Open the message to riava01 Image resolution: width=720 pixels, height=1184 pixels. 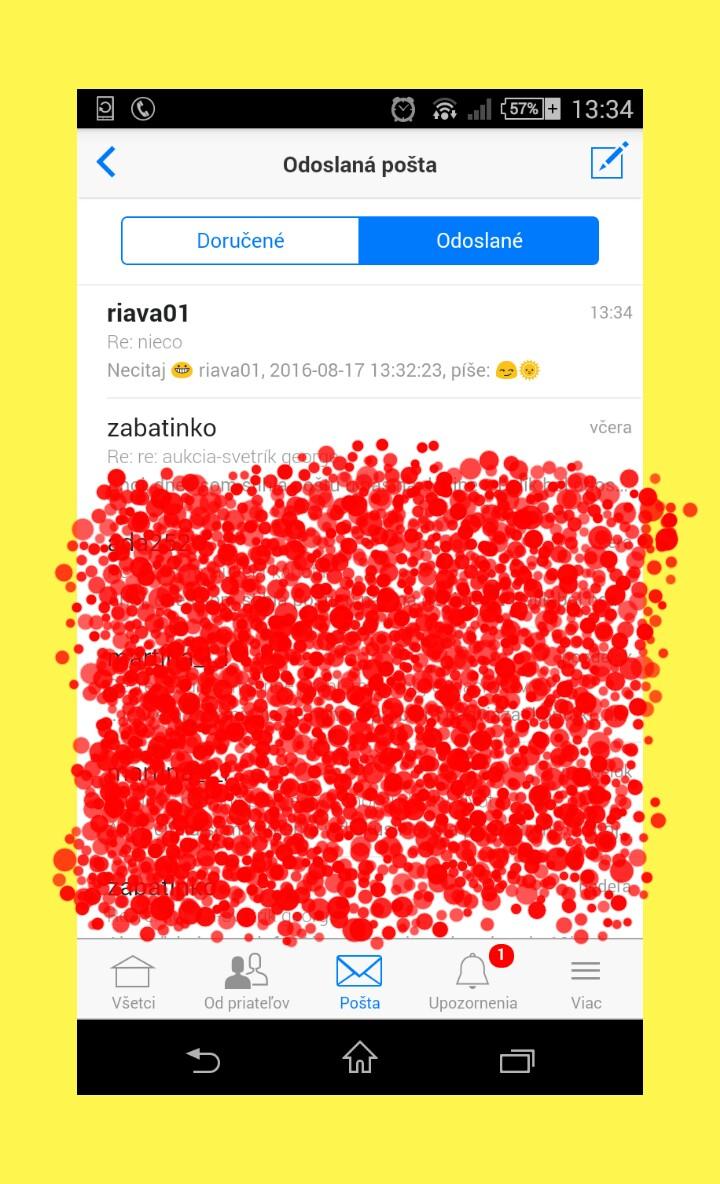coord(360,341)
